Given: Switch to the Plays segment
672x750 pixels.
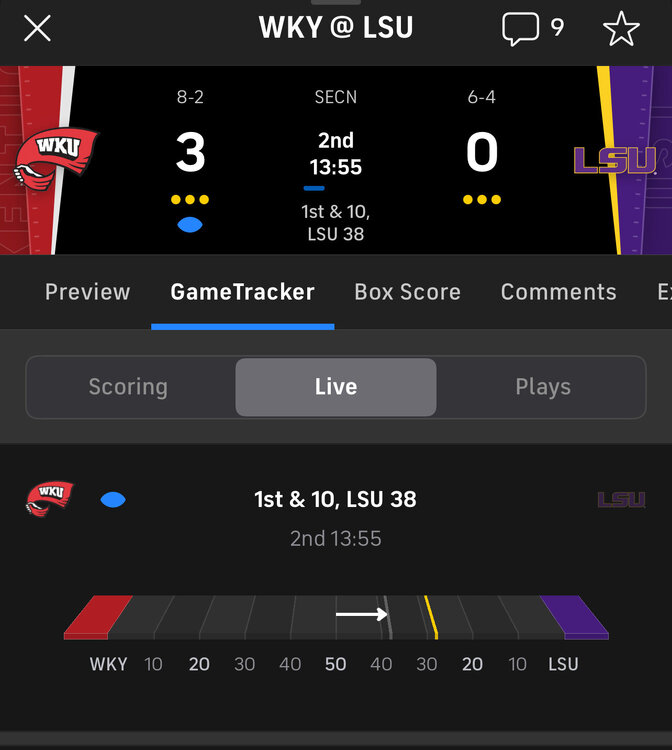Looking at the screenshot, I should click(543, 387).
